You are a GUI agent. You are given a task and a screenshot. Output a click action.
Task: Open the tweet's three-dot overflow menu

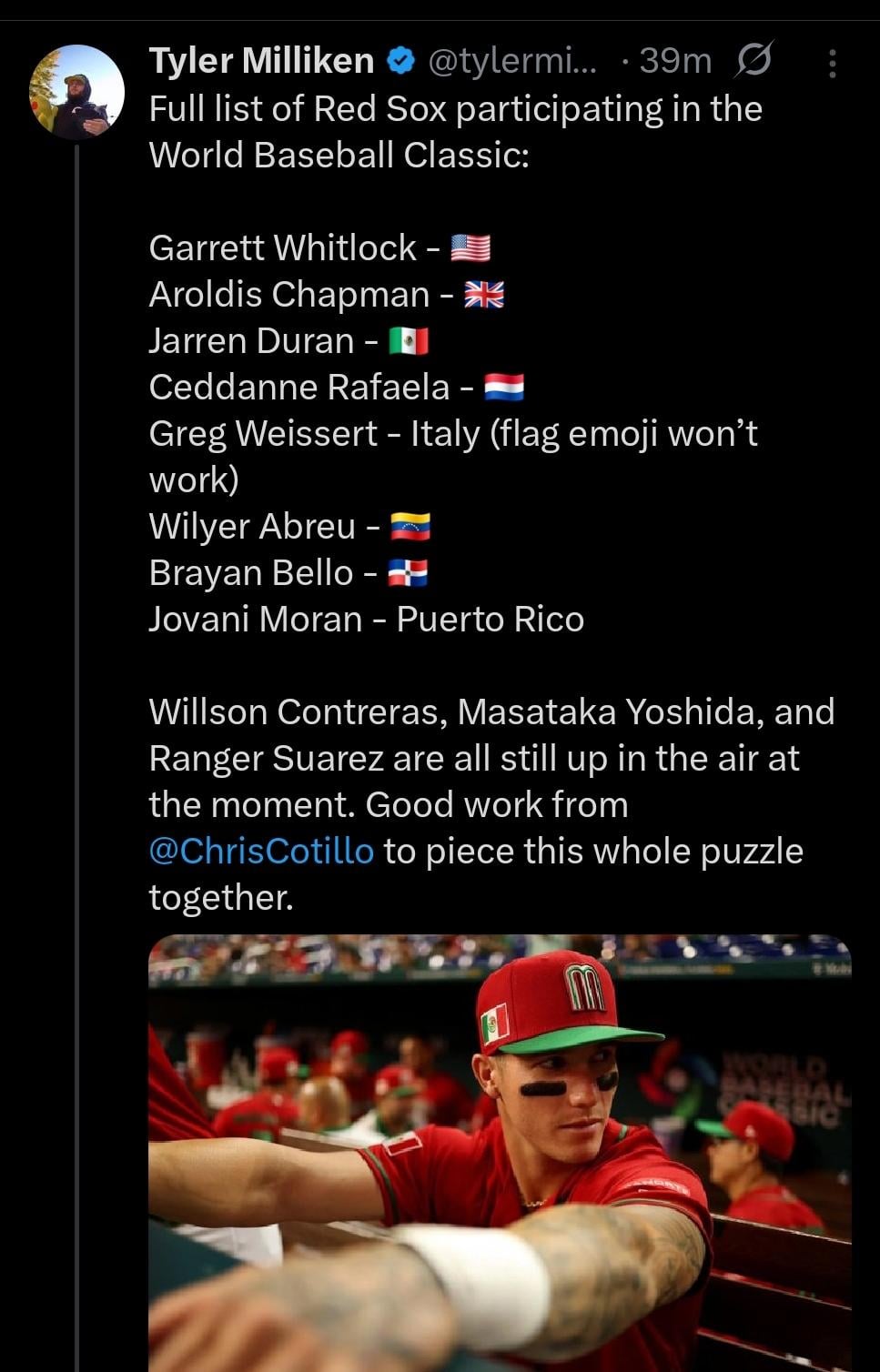coord(832,63)
